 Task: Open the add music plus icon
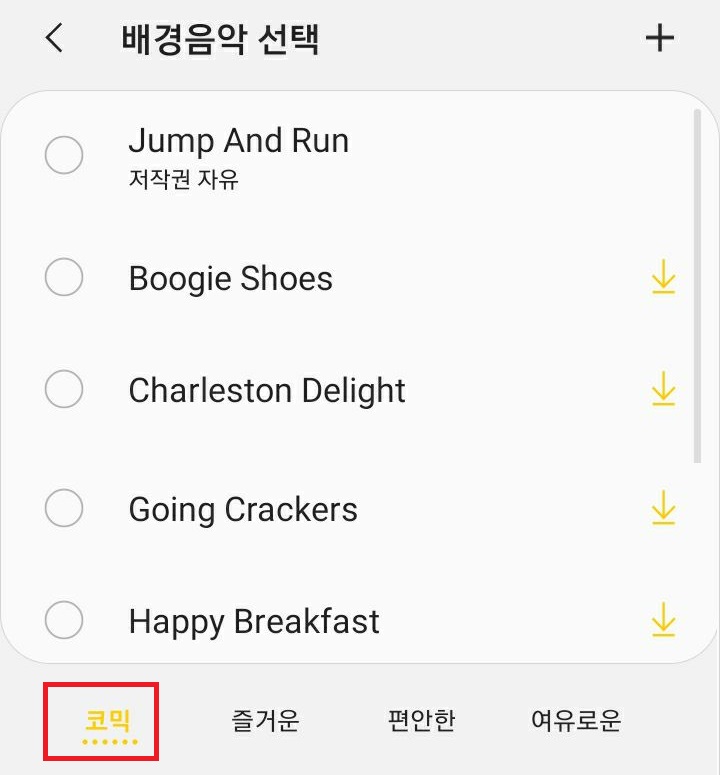[x=660, y=38]
